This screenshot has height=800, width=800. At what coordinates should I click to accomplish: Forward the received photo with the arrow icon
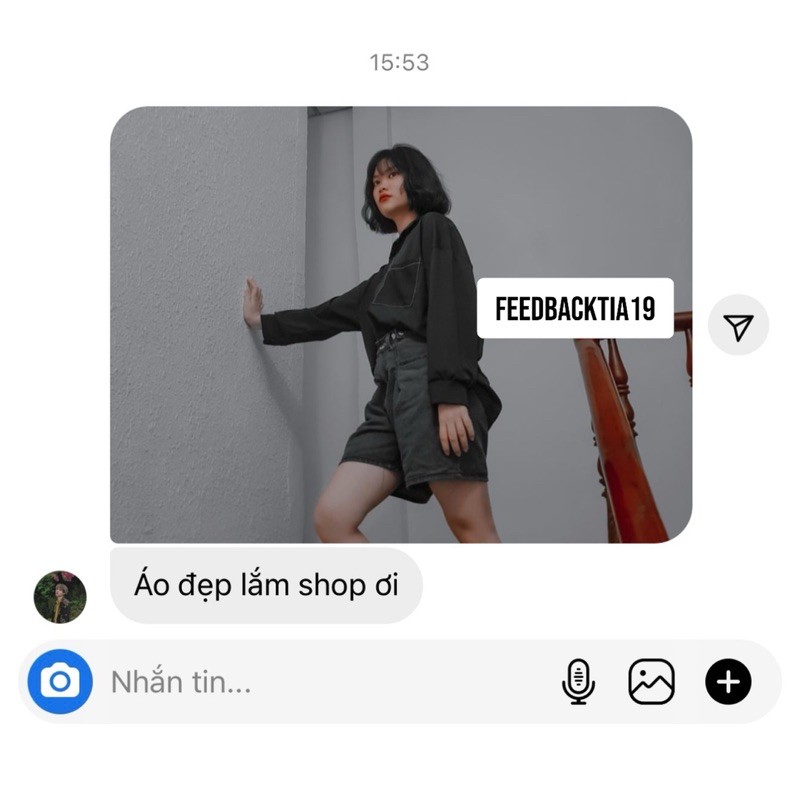(x=738, y=326)
